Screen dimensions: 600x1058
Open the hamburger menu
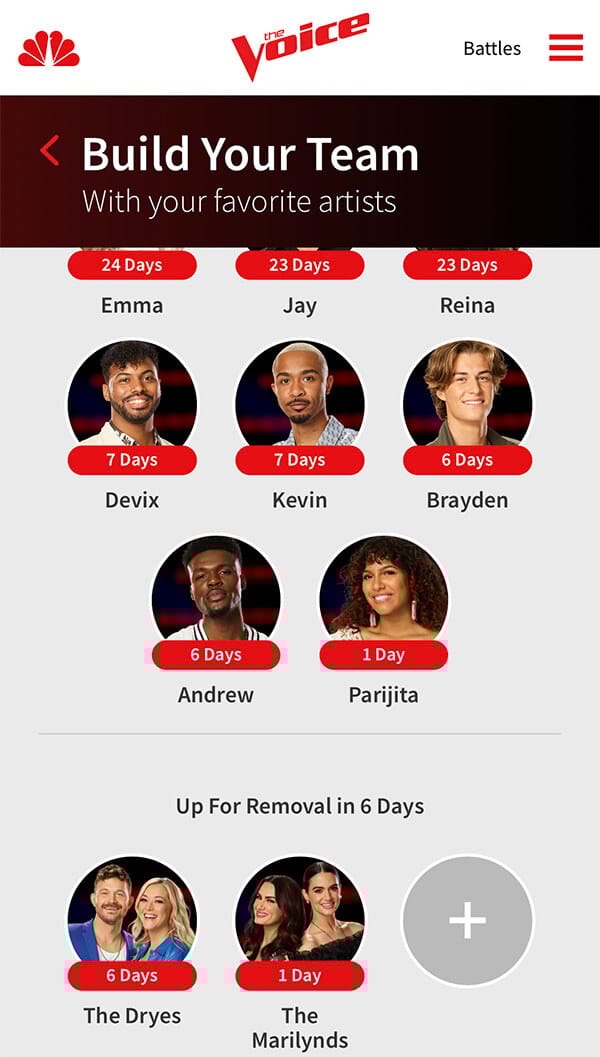click(x=566, y=48)
